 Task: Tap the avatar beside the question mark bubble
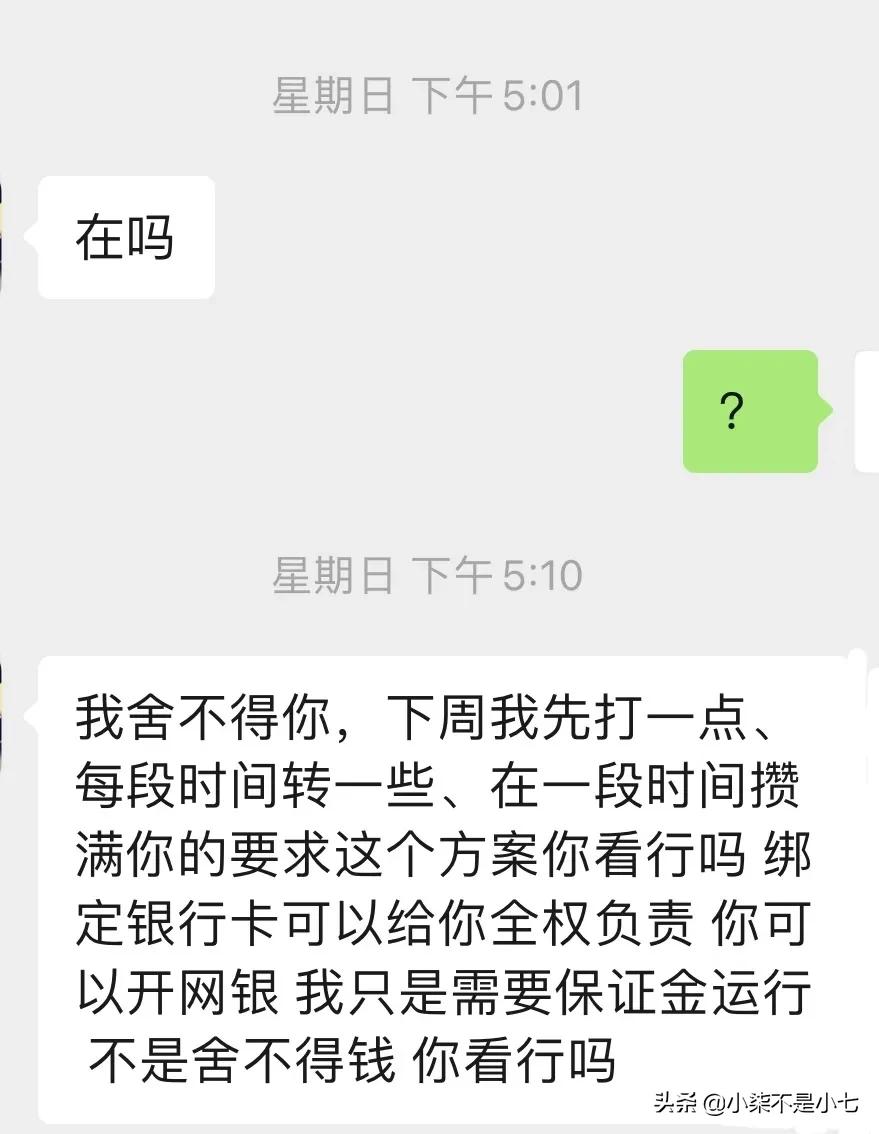point(865,410)
